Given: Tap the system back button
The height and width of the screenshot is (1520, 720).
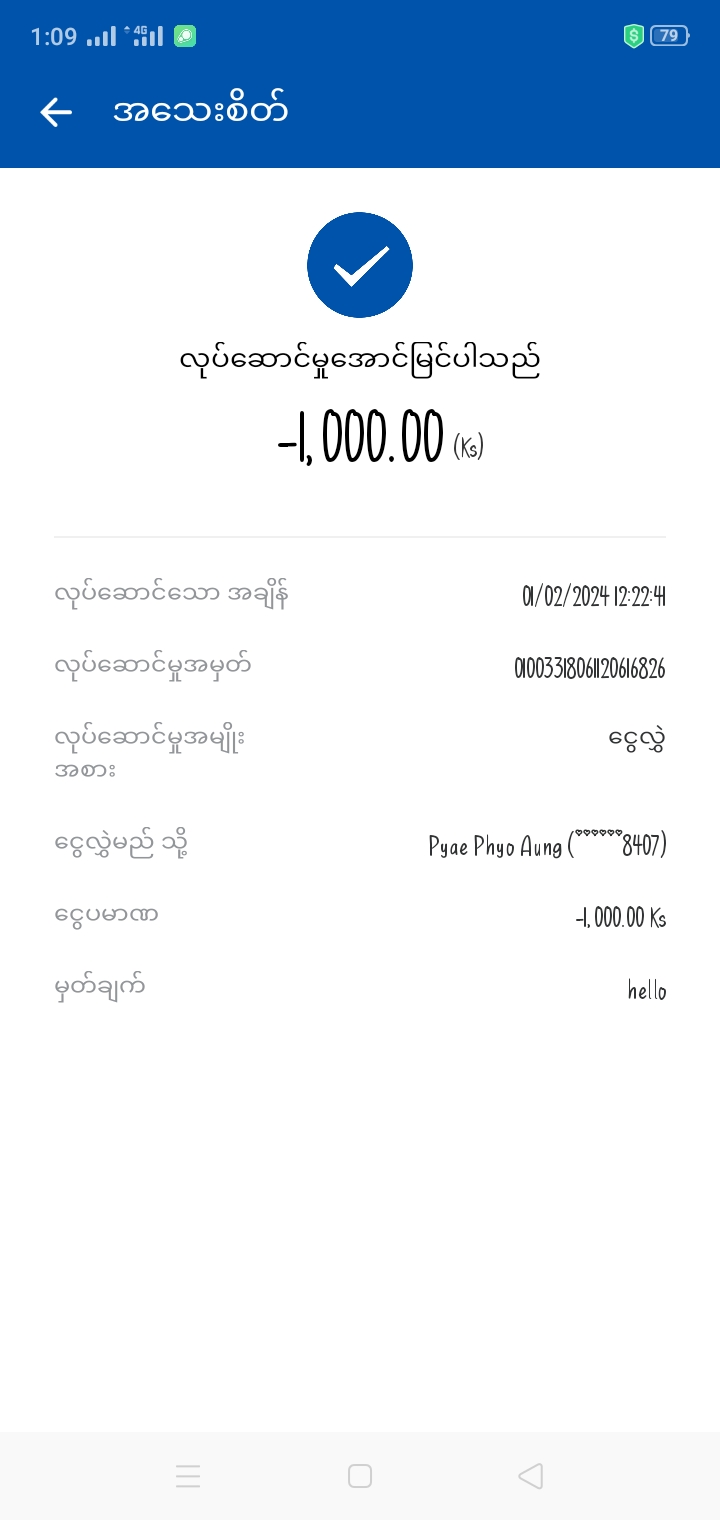Looking at the screenshot, I should point(531,1476).
